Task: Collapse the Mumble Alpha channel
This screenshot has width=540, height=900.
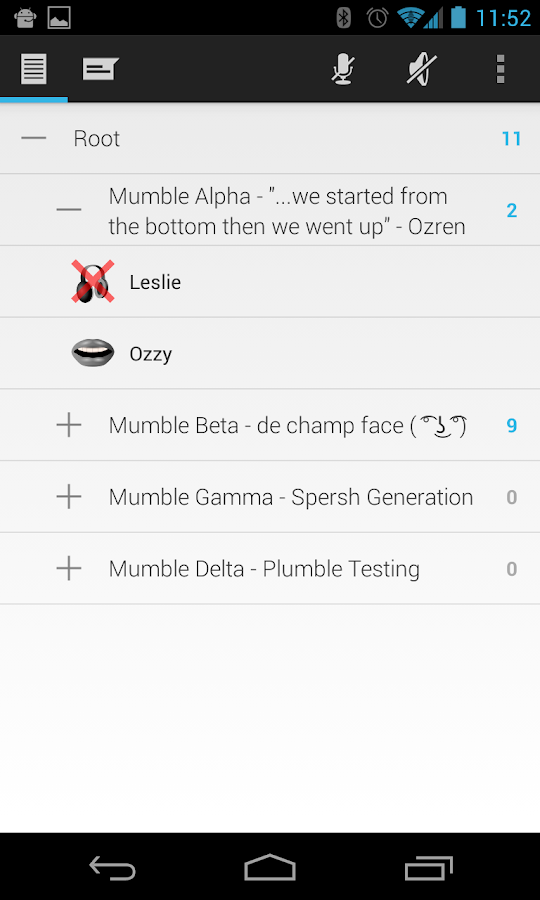Action: click(69, 210)
